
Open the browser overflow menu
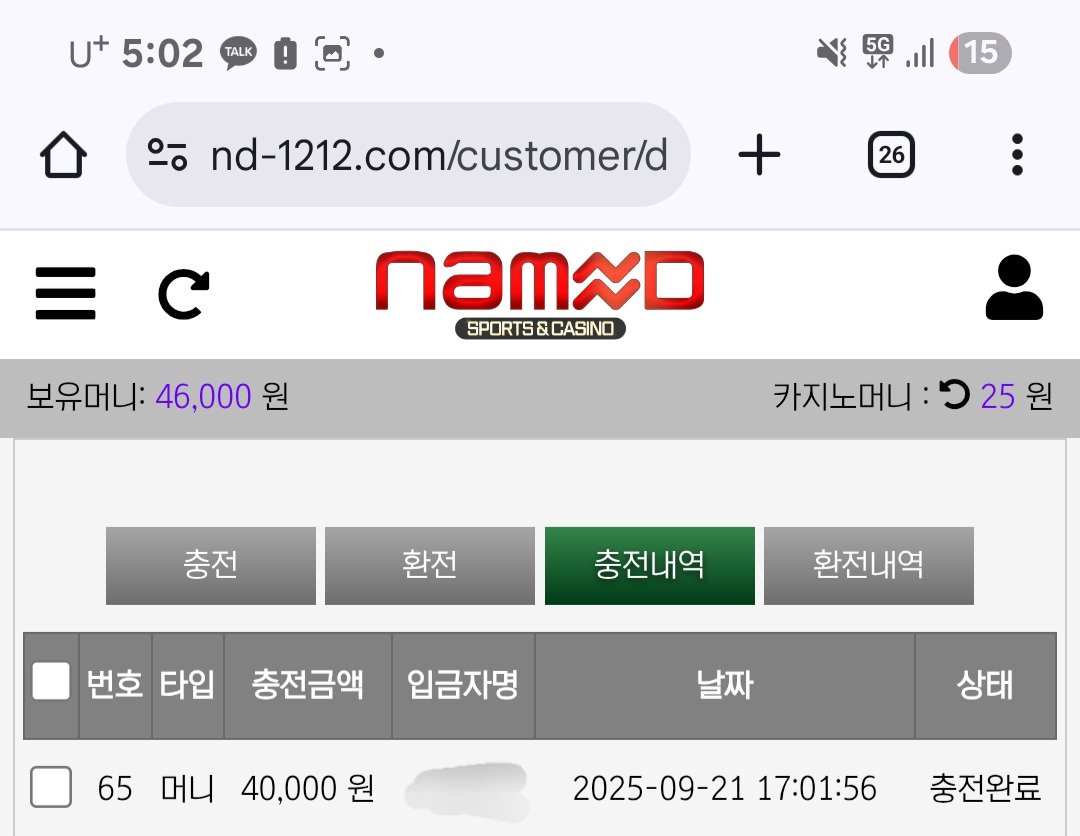1017,155
